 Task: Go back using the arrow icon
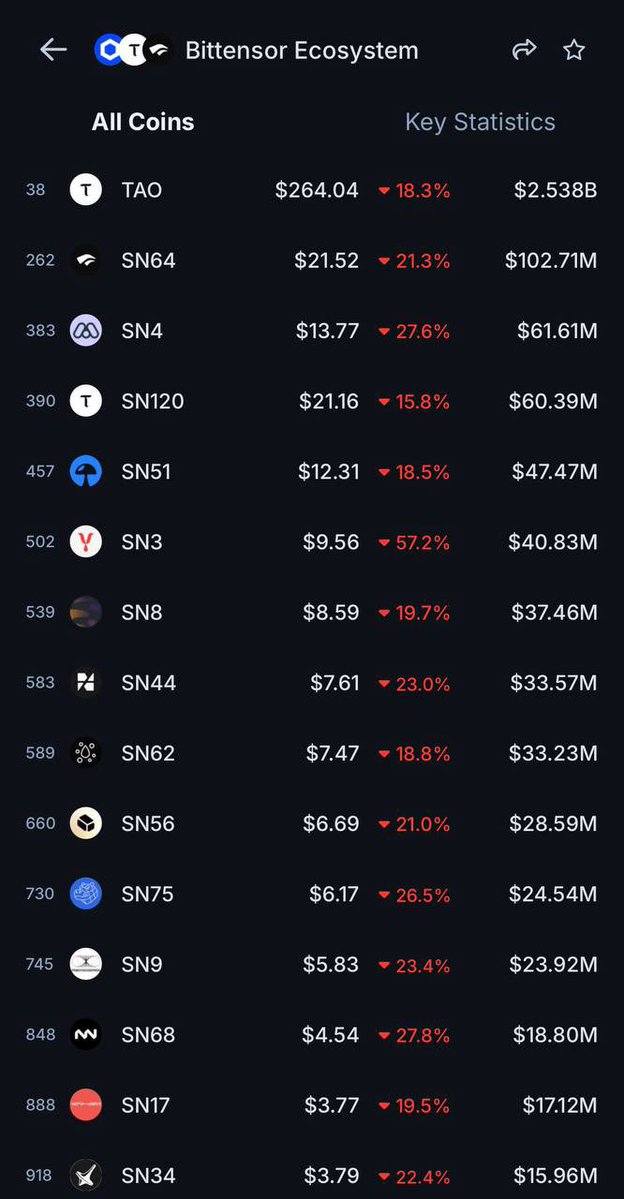tap(53, 50)
